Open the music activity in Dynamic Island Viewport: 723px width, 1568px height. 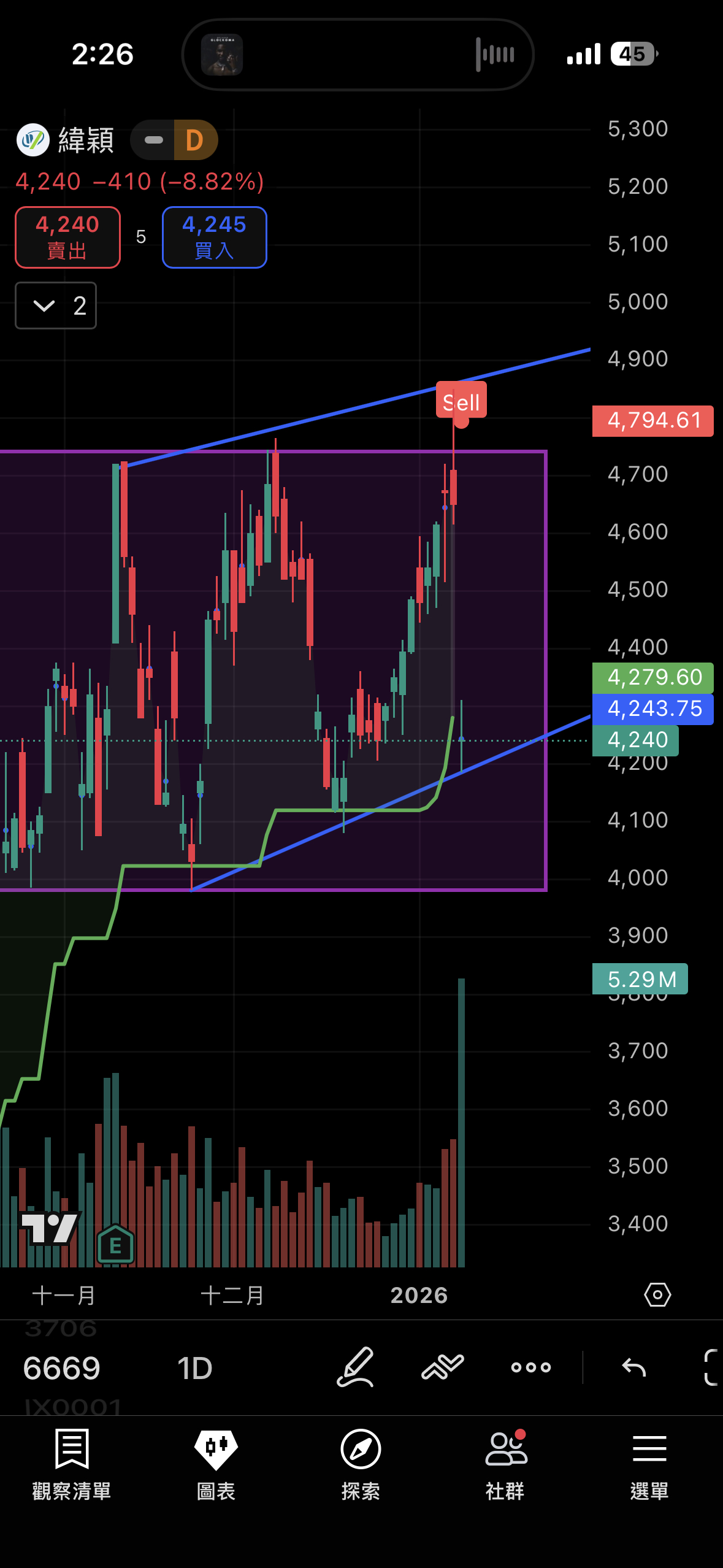pos(358,55)
